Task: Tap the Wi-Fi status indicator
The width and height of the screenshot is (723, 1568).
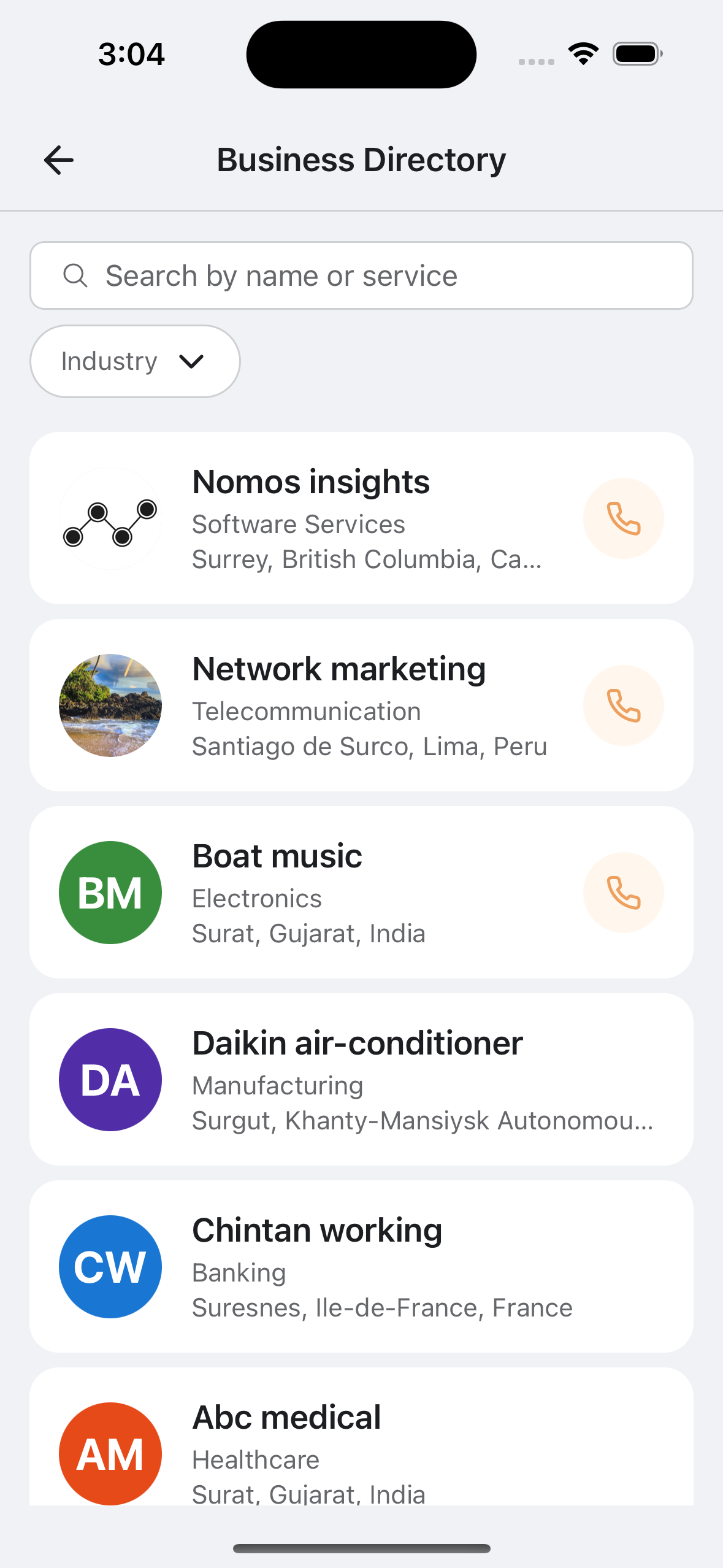Action: coord(582,53)
